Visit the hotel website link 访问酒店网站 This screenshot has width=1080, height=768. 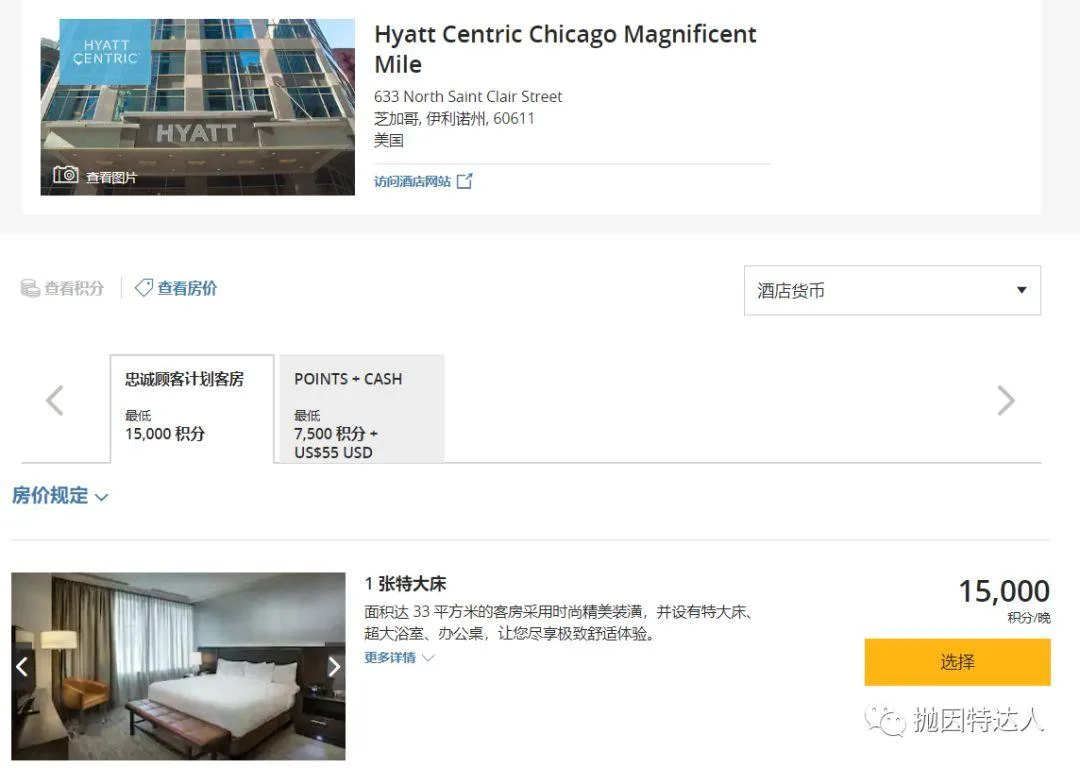(x=422, y=181)
